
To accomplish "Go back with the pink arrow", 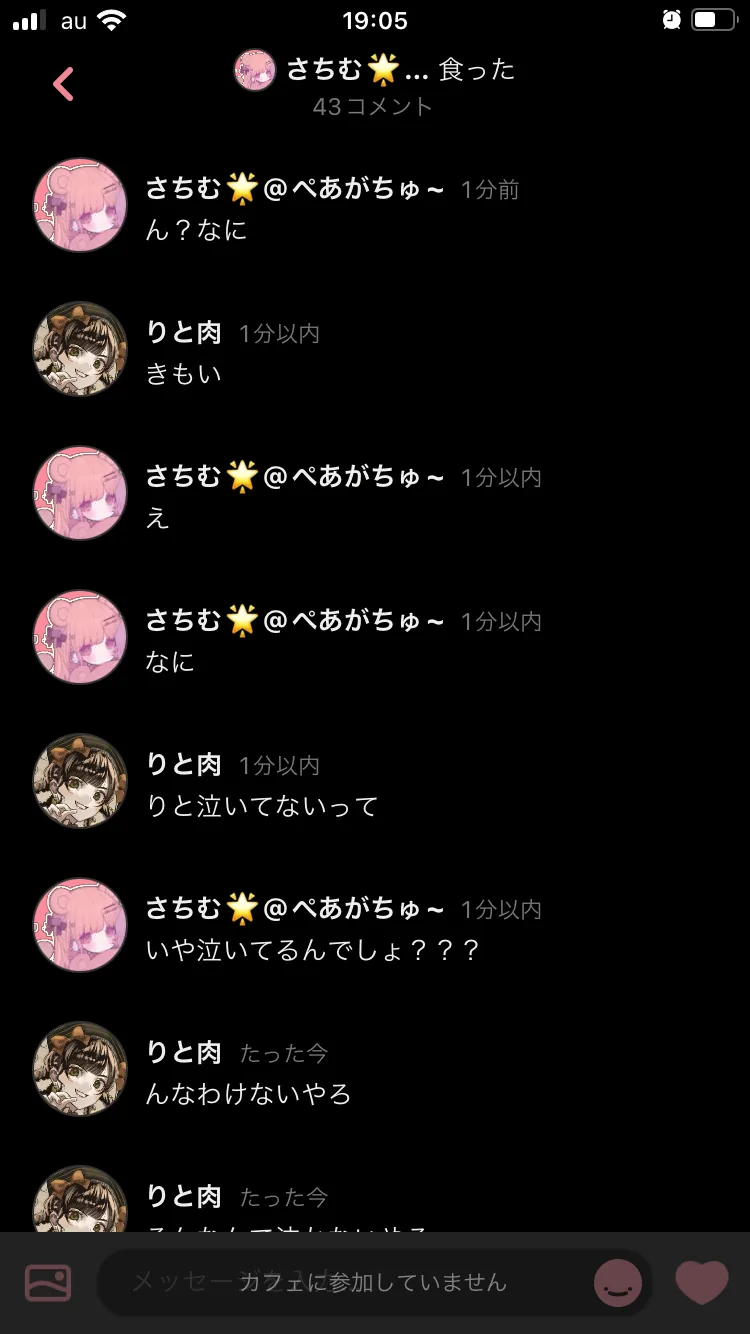I will (63, 85).
